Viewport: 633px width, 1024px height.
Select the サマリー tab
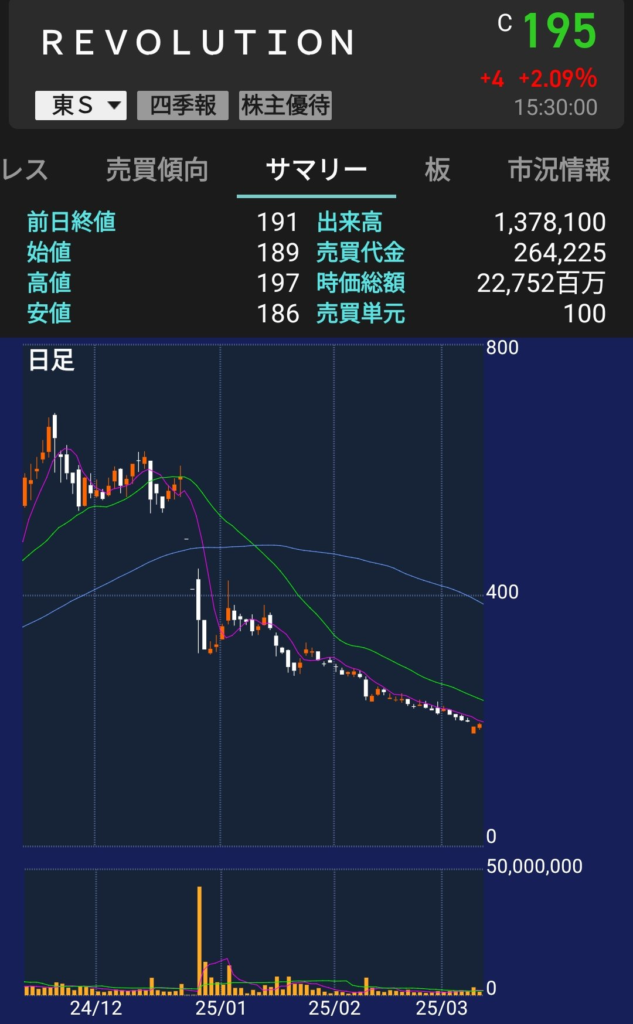point(316,170)
